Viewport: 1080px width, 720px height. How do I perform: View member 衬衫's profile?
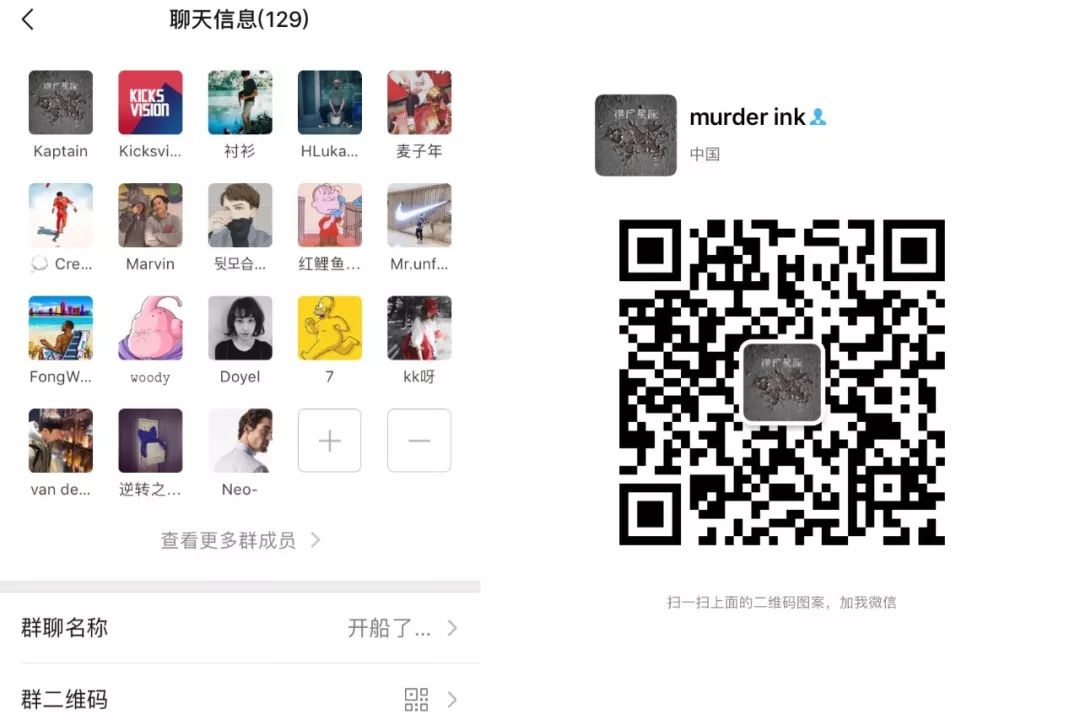click(x=240, y=102)
